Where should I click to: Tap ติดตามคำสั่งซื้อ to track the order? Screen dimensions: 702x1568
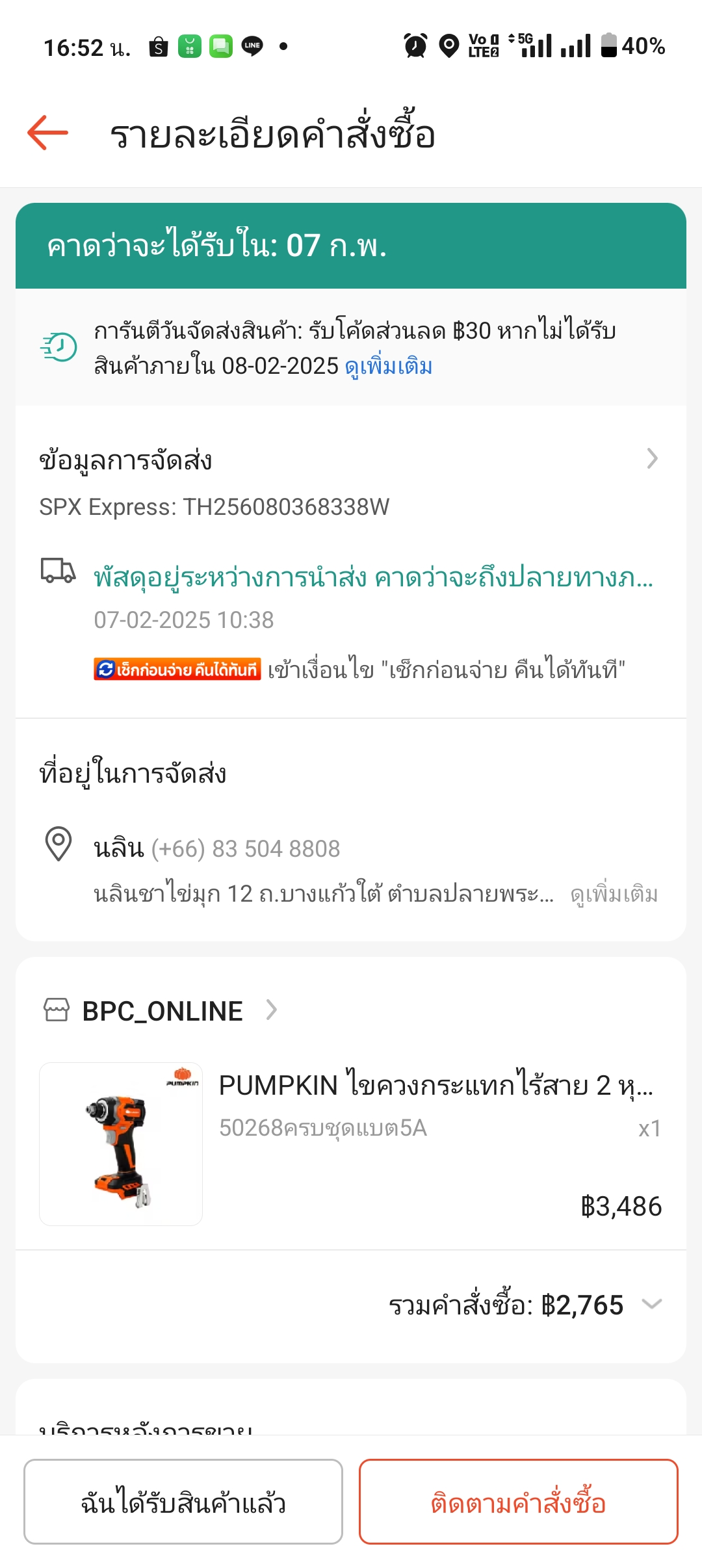point(518,1502)
